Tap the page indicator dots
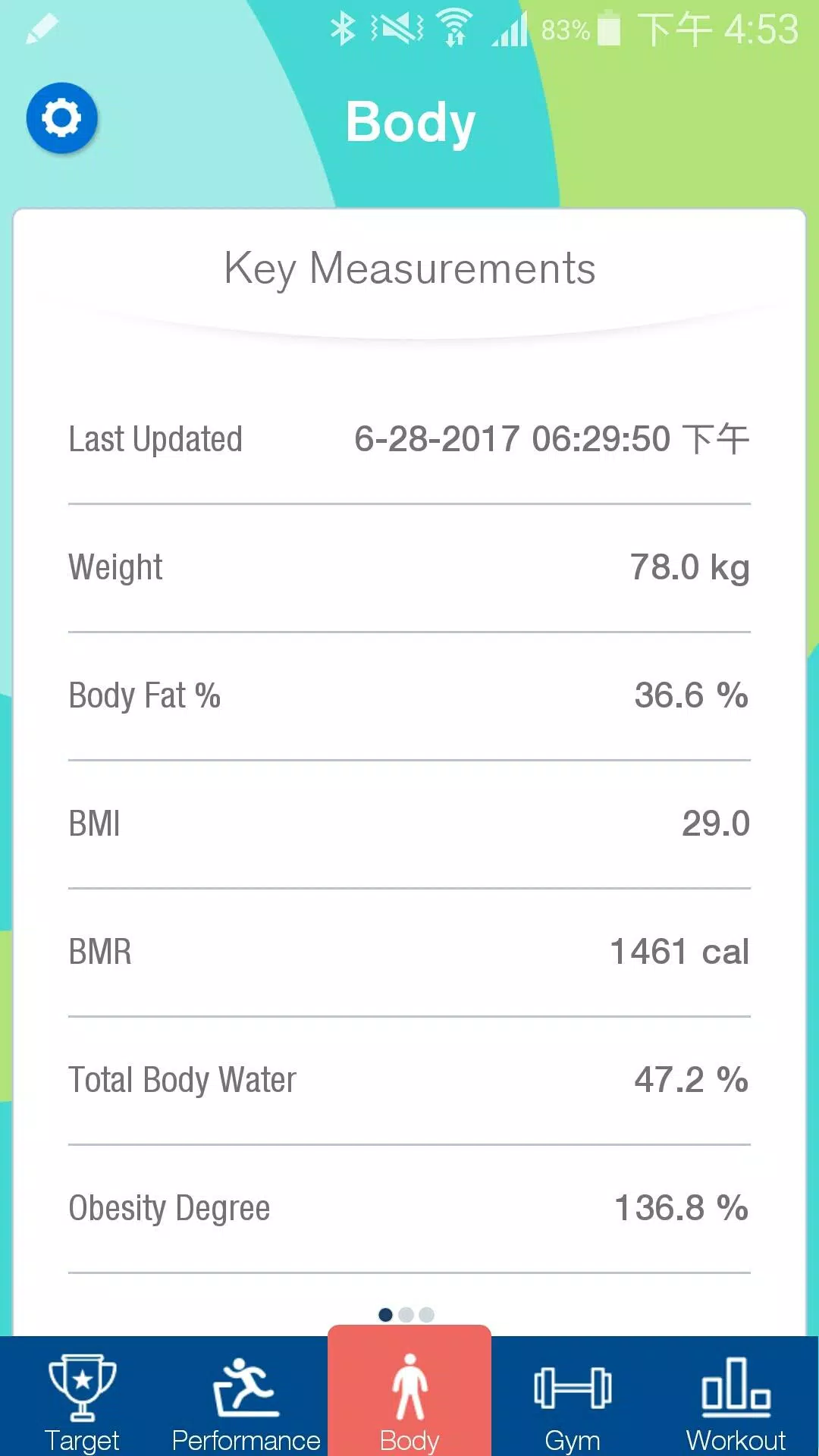 [406, 1314]
